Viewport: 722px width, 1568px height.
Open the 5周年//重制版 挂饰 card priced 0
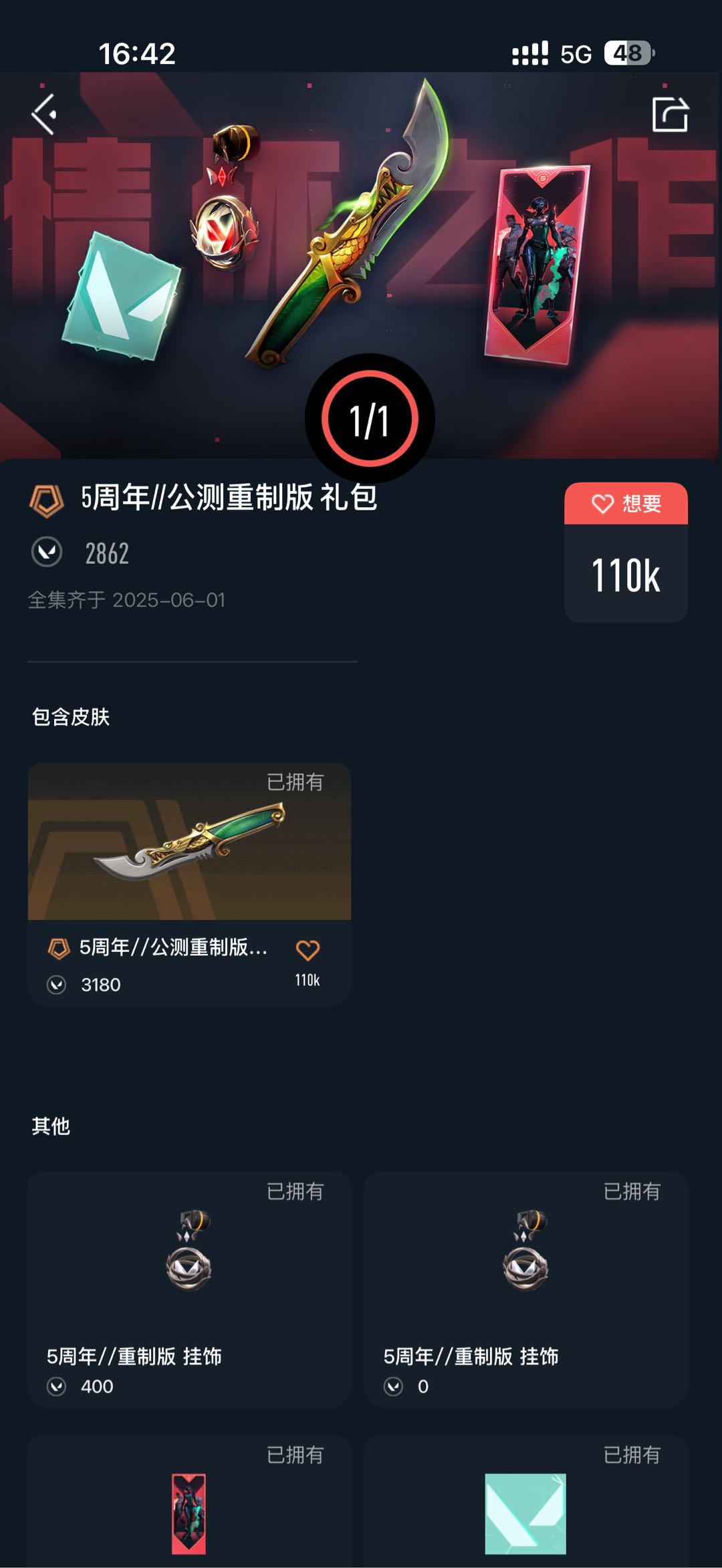[526, 1289]
